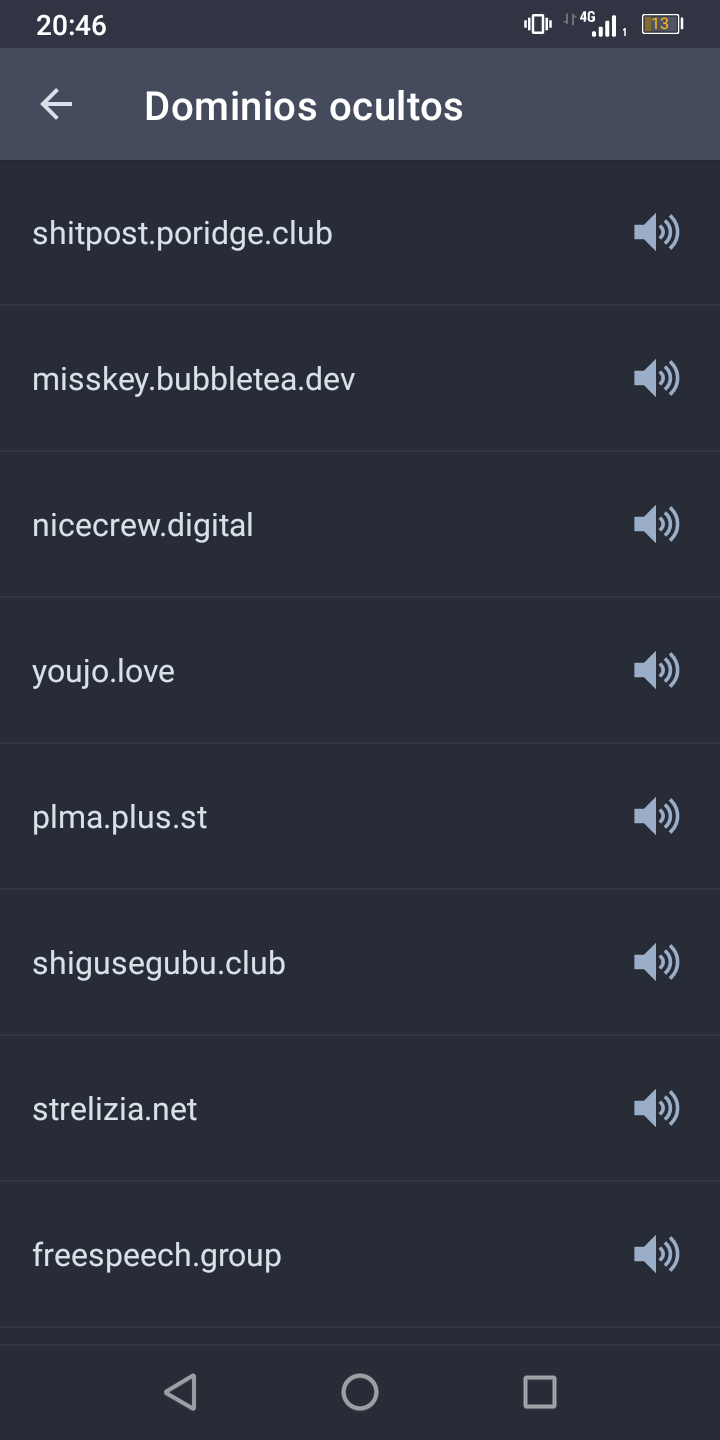Open recent apps from navigation bar
The height and width of the screenshot is (1440, 720).
[539, 1391]
